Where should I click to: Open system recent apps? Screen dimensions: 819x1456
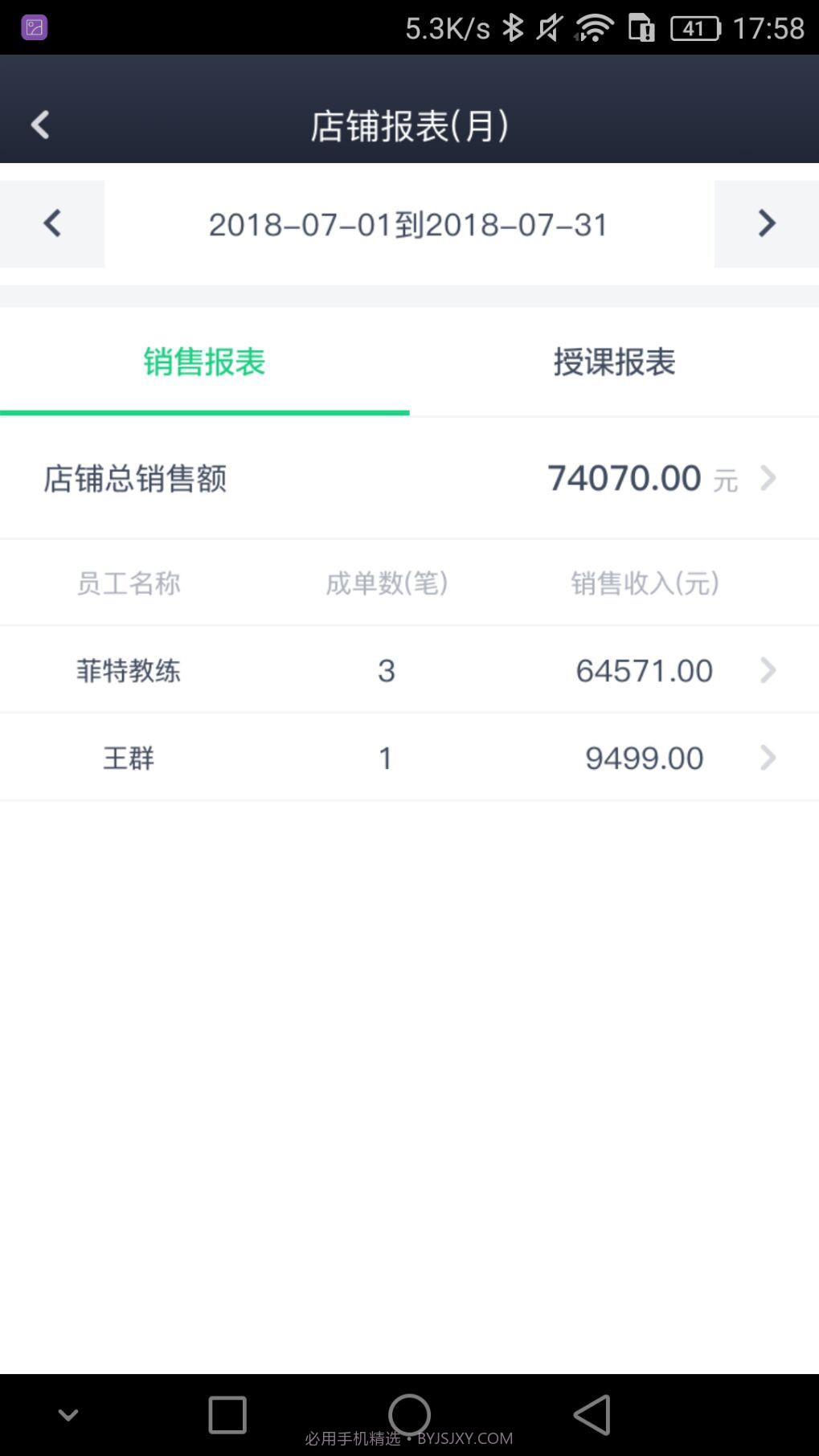pyautogui.click(x=227, y=1414)
